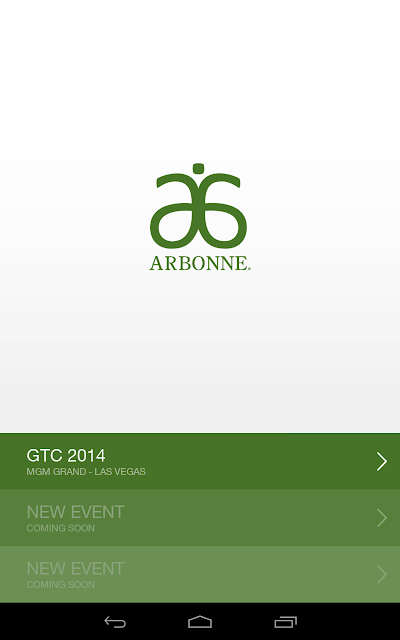
Task: Go to the home screen
Action: pos(200,622)
